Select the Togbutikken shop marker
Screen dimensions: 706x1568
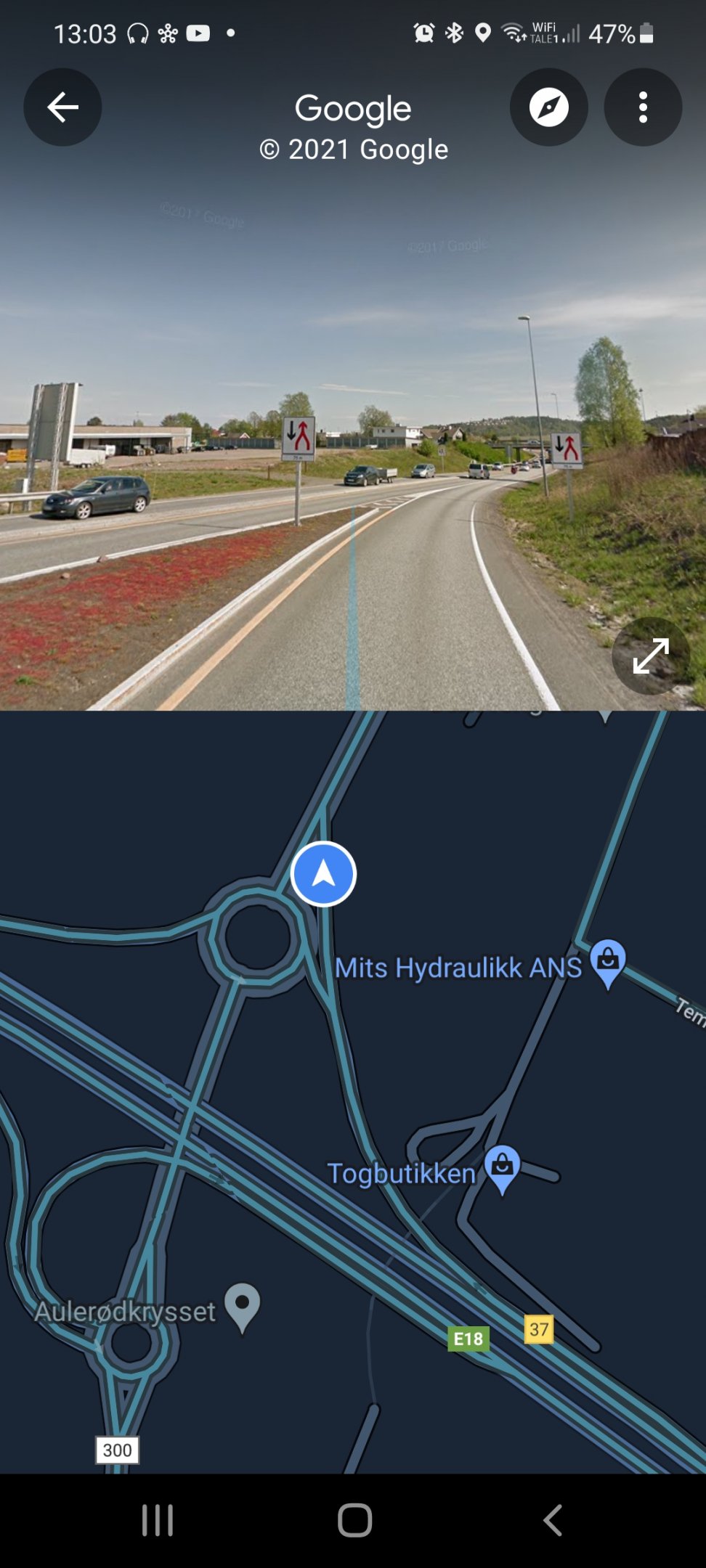502,1169
